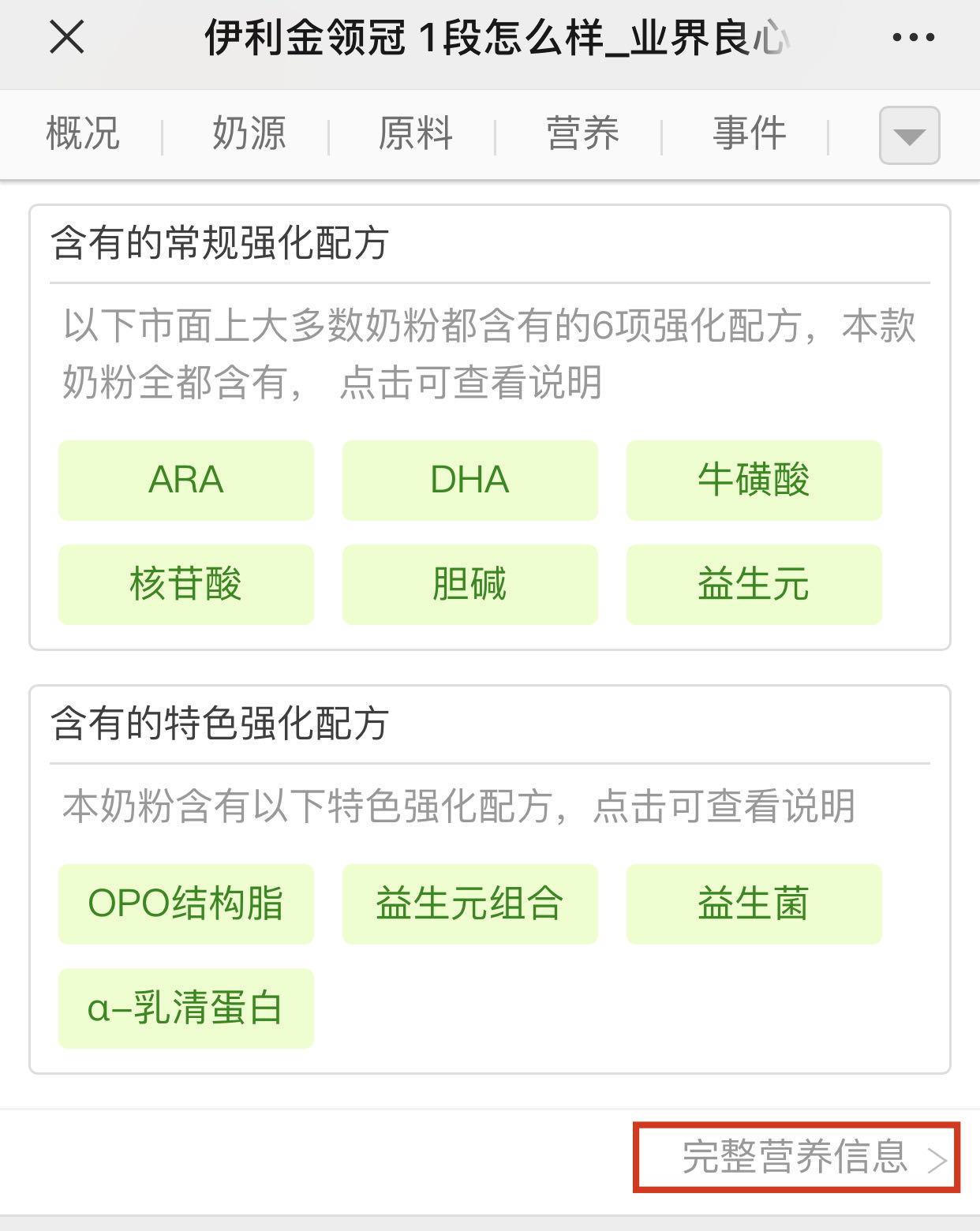Open the α-乳清蛋白 explanation
The width and height of the screenshot is (980, 1231).
186,1008
